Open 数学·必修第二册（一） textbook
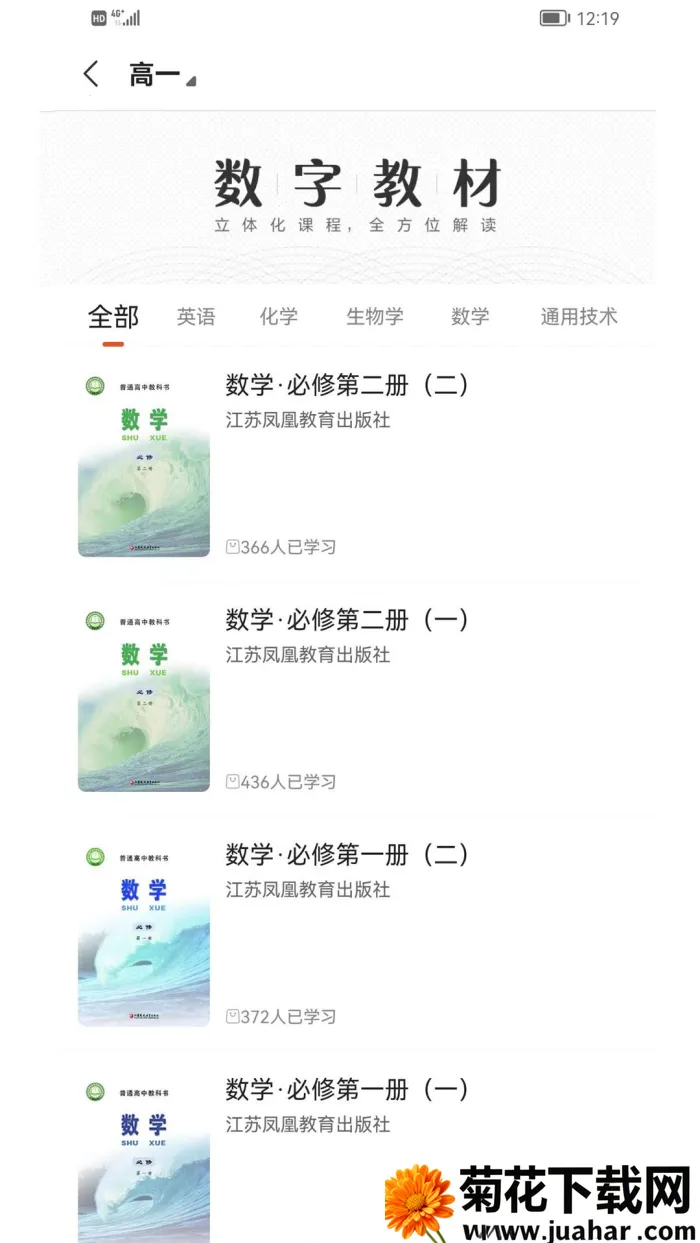The image size is (700, 1243). pos(347,620)
